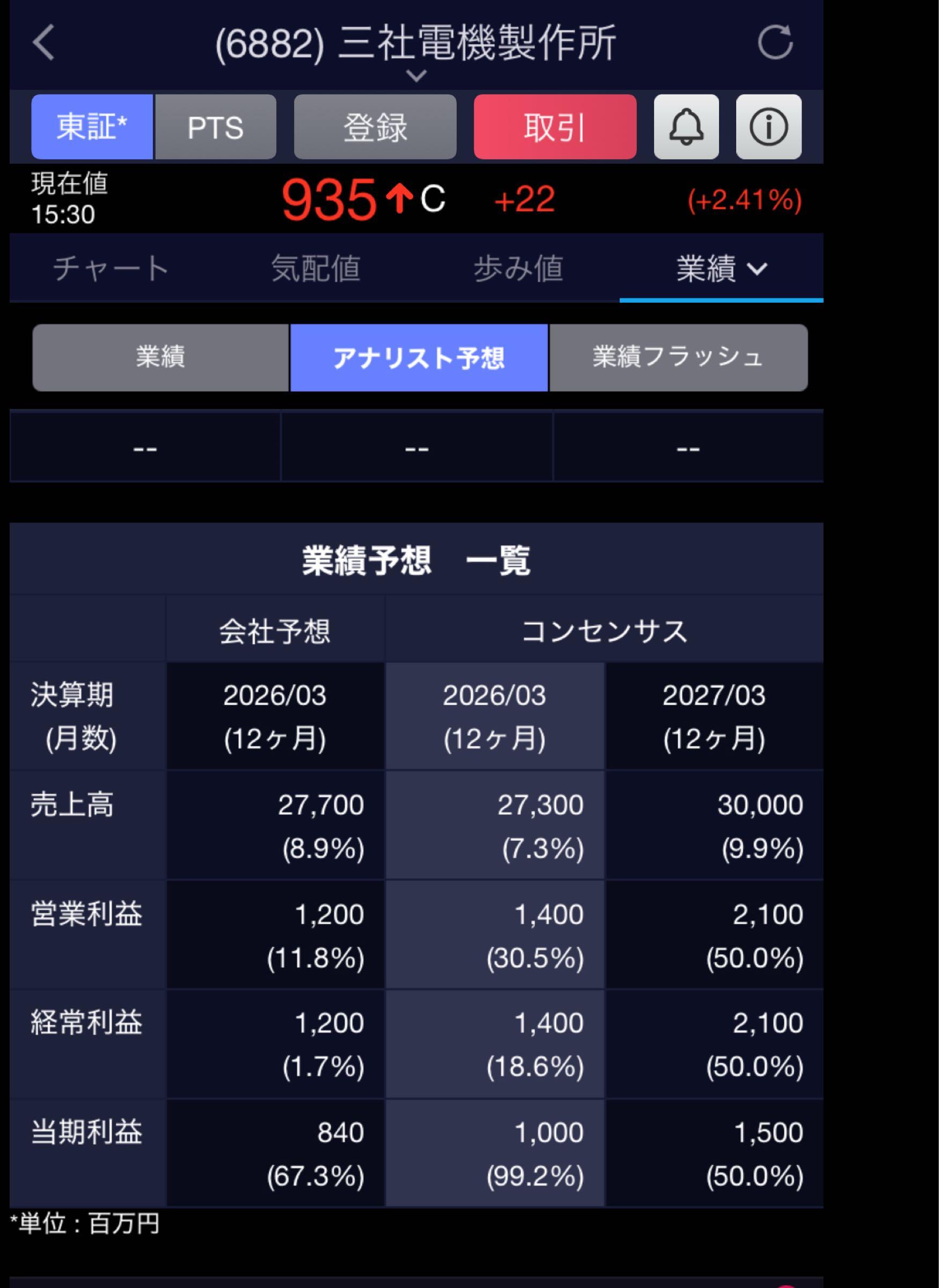Tap the 登録 registration button

point(375,126)
